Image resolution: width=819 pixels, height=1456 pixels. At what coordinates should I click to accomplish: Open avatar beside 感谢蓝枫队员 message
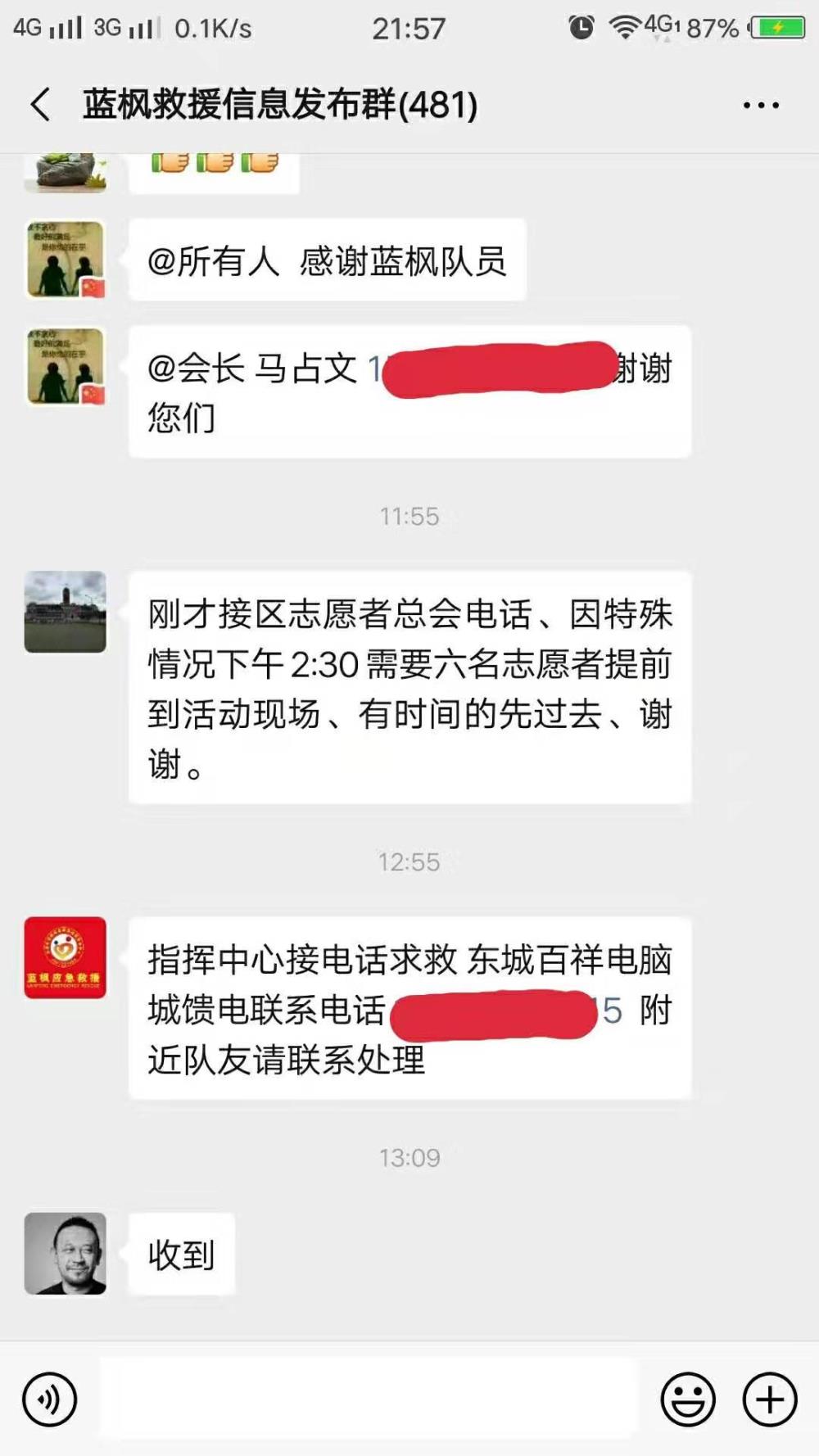pyautogui.click(x=66, y=259)
